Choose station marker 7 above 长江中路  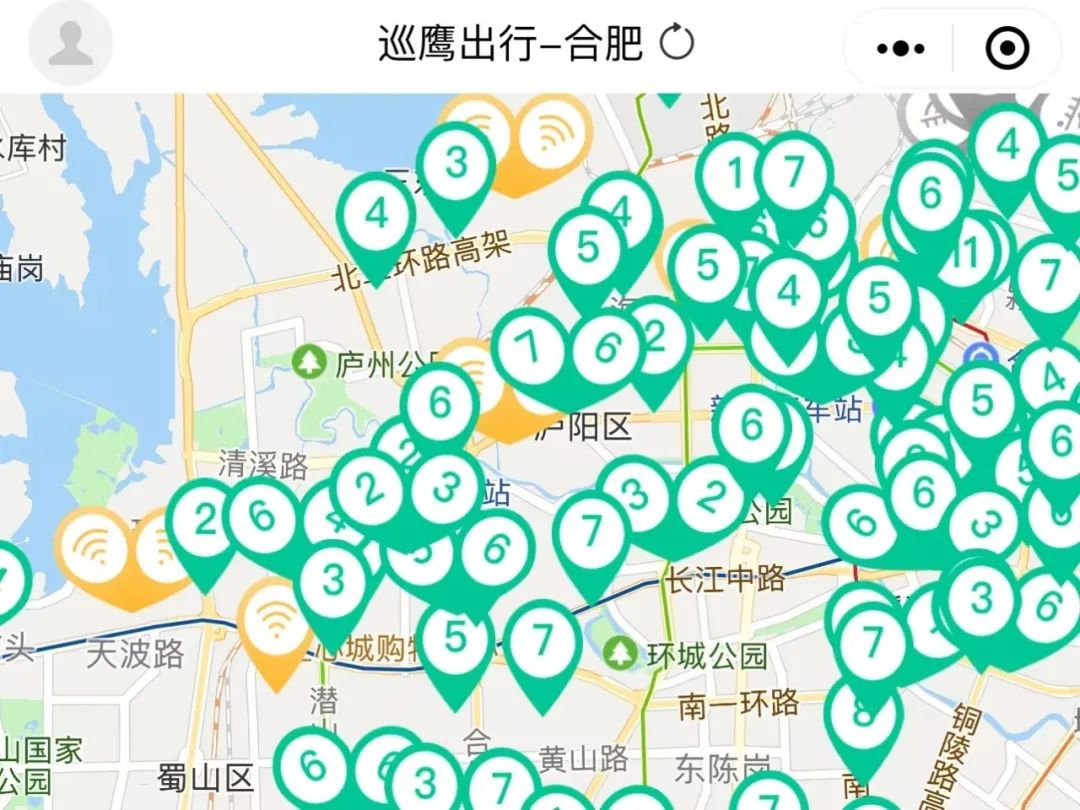click(591, 533)
